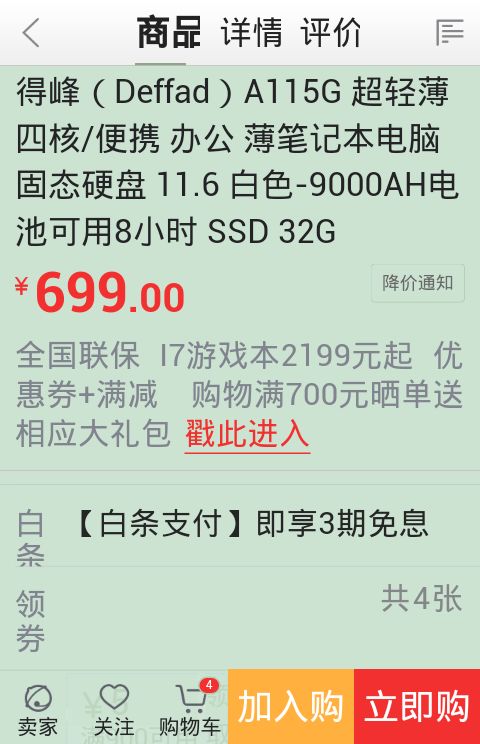Switch to the 评价 tab

pyautogui.click(x=331, y=32)
